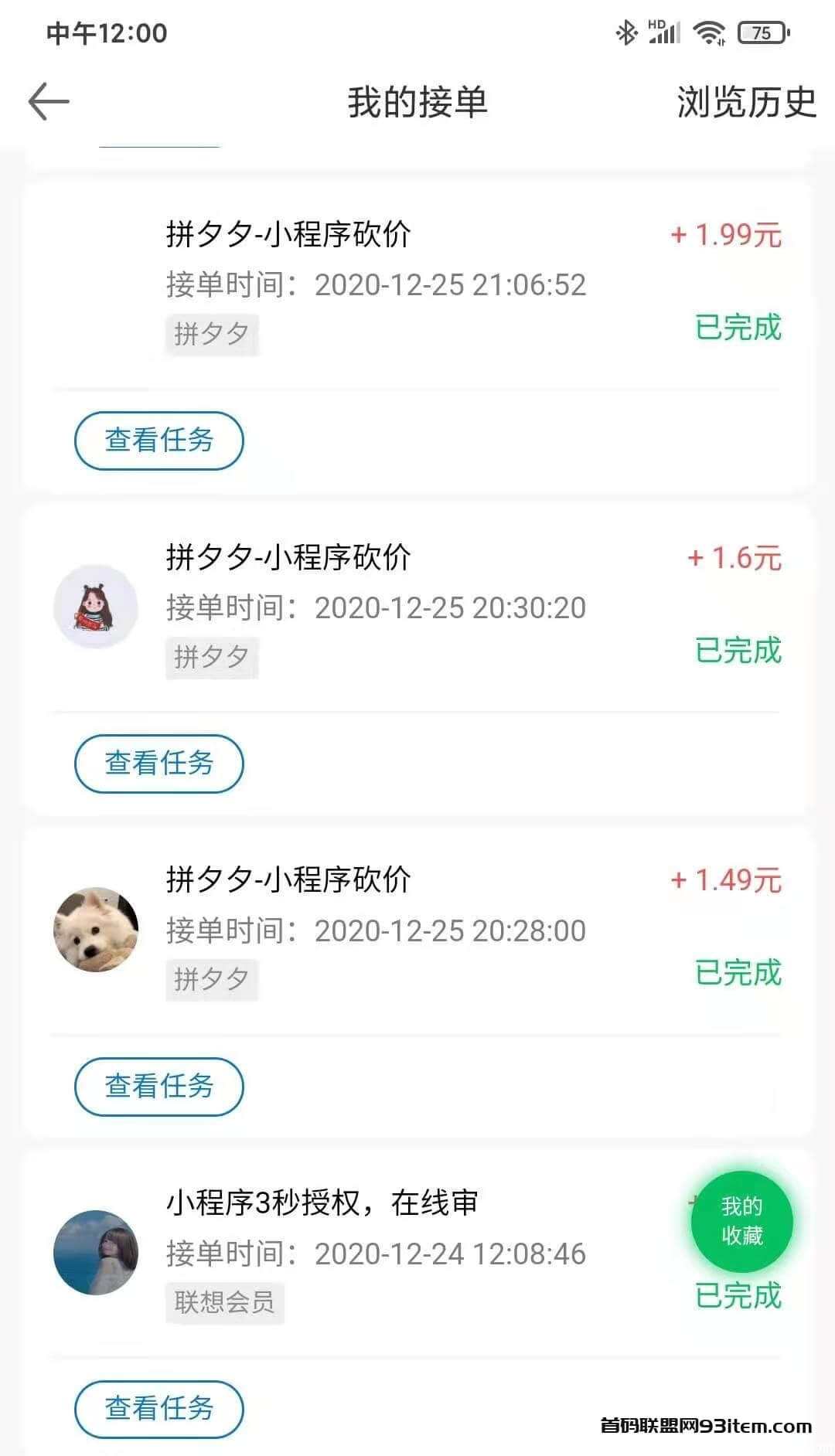
Task: Tap 查看任务 on the 1.6元 task
Action: click(x=158, y=764)
